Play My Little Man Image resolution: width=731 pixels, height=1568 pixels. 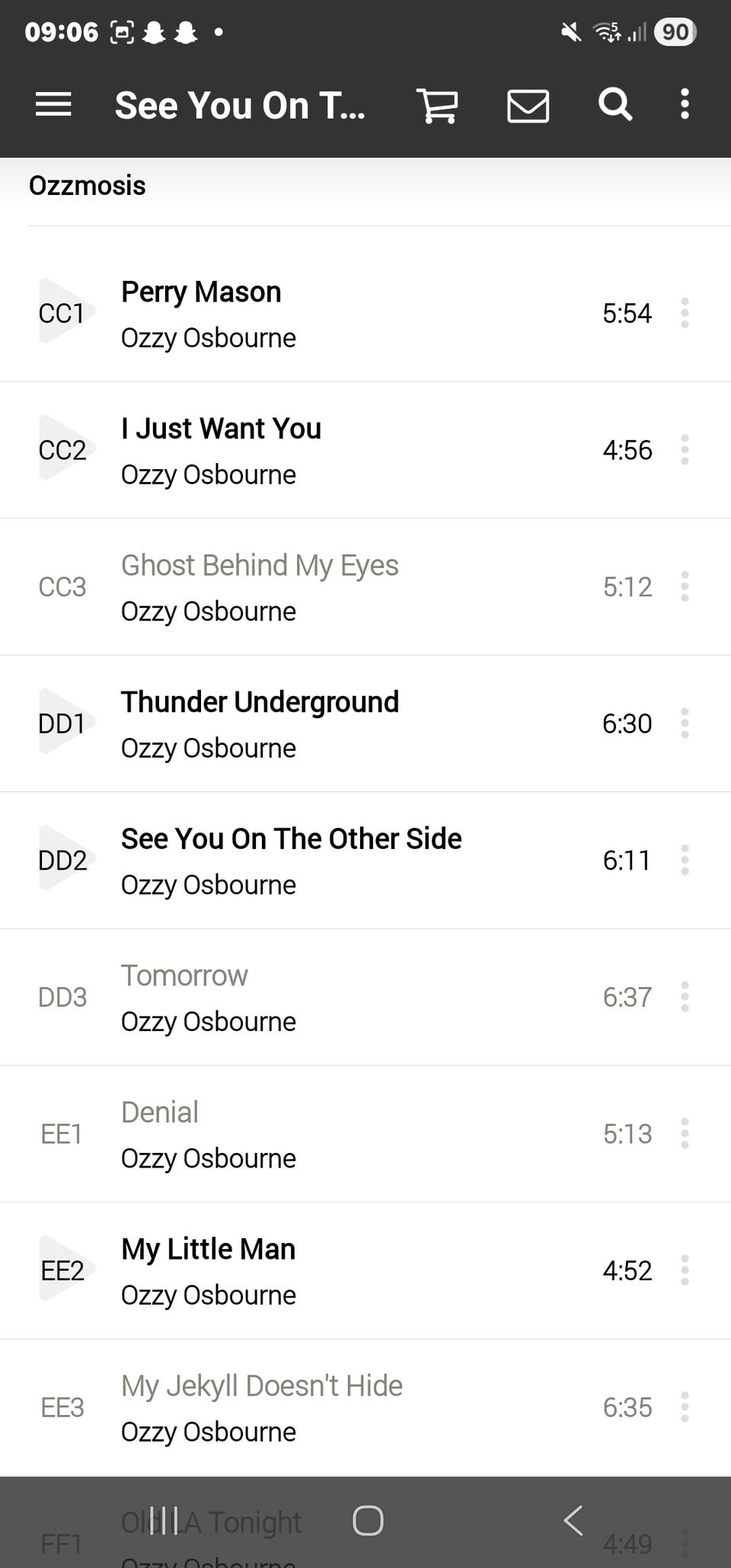tap(65, 1270)
